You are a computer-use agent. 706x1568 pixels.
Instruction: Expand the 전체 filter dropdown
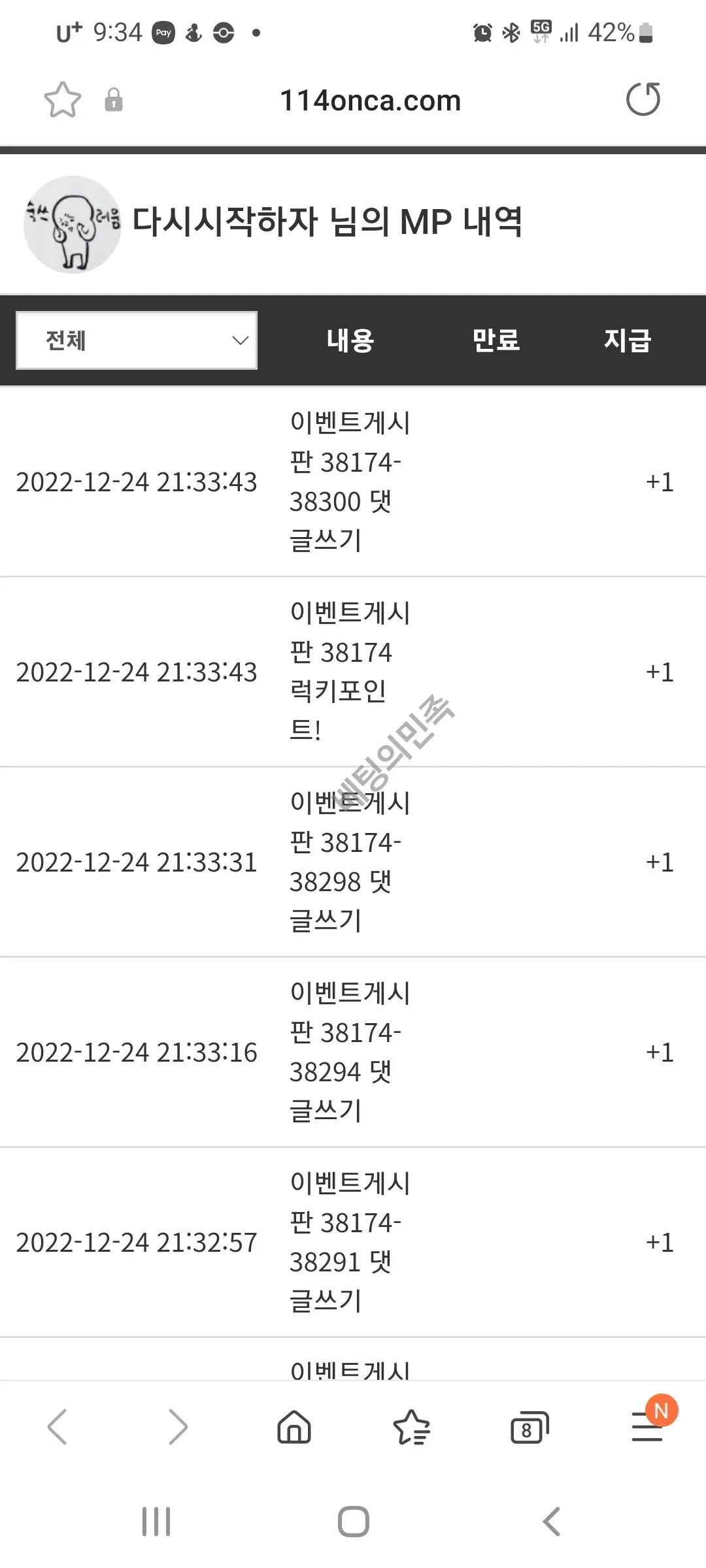coord(137,340)
